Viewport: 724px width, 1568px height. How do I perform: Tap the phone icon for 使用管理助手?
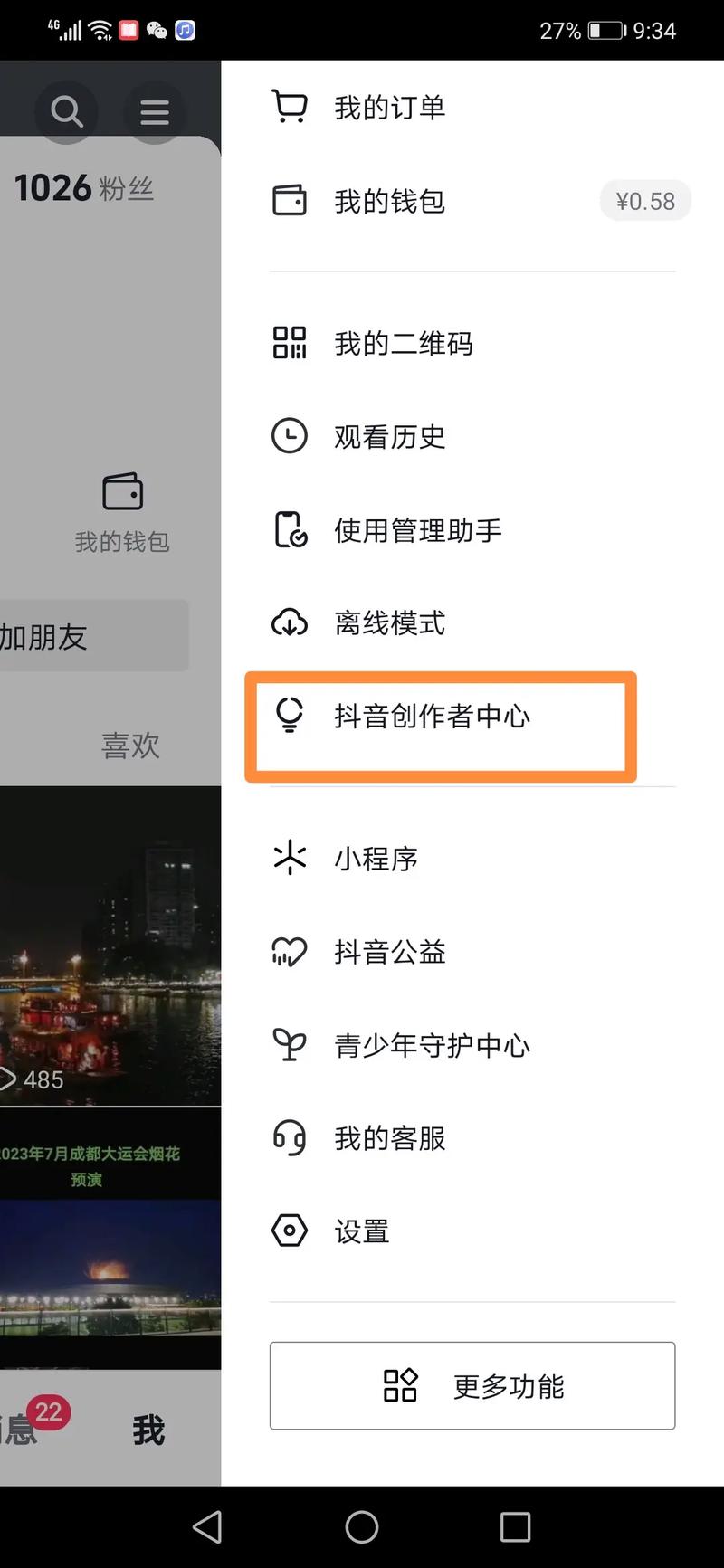(289, 530)
